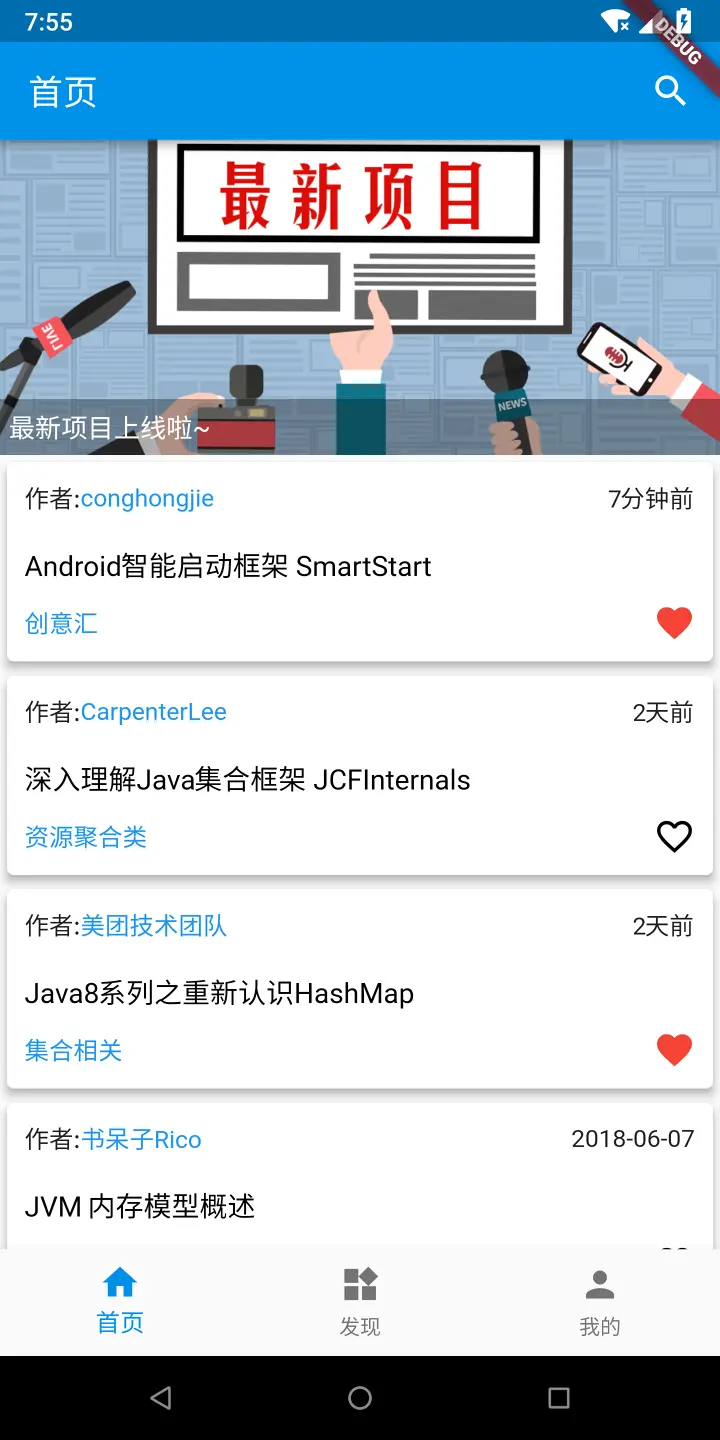Open the 资源聚合类 category
Image resolution: width=720 pixels, height=1440 pixels.
pyautogui.click(x=86, y=837)
